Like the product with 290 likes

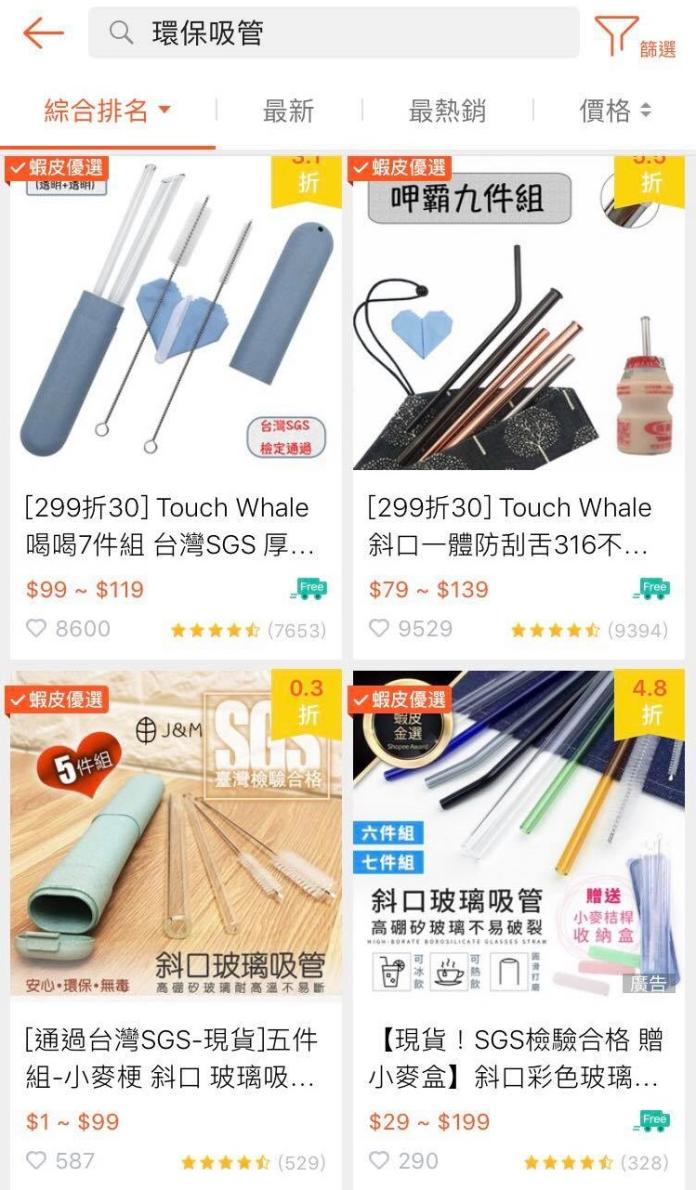pyautogui.click(x=379, y=1161)
